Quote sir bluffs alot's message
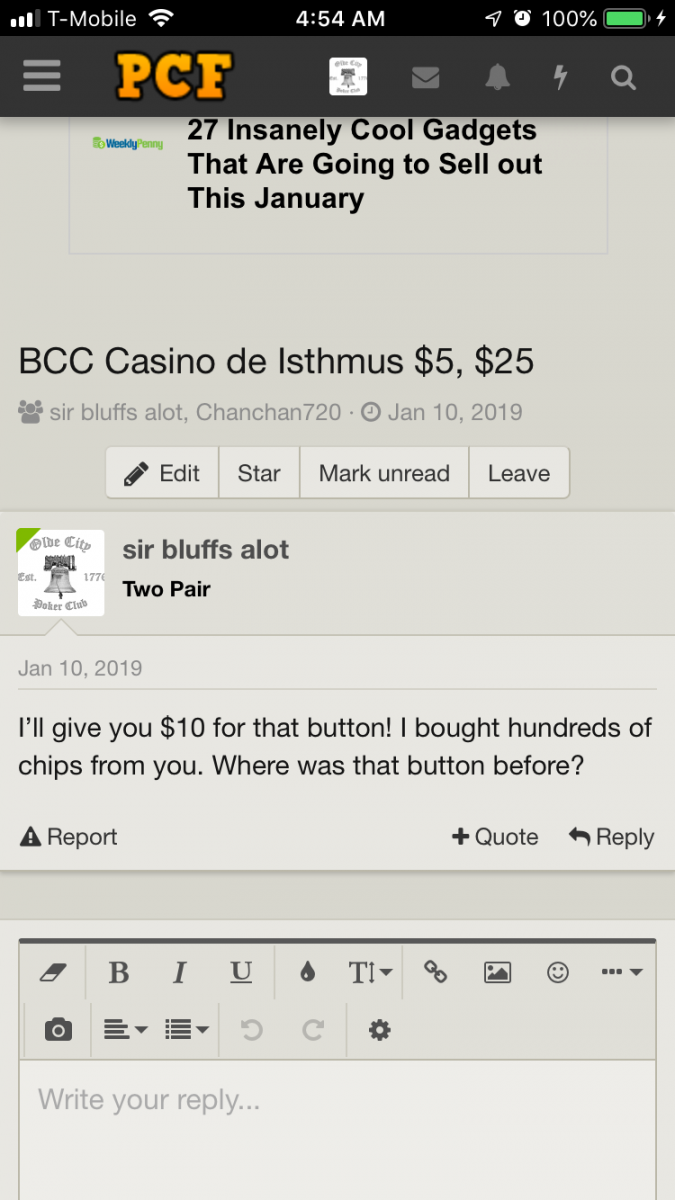 point(495,837)
